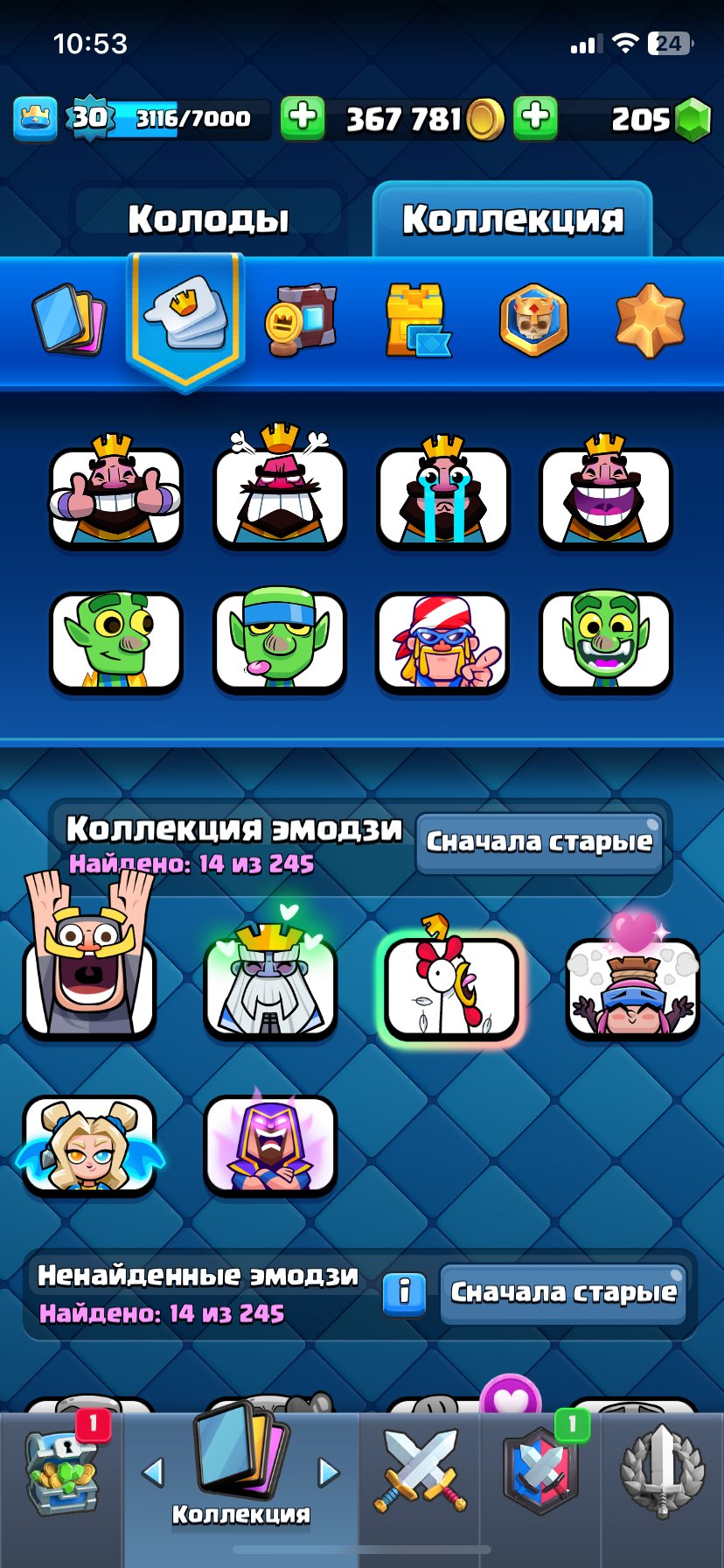Select the angry King emote
This screenshot has width=724, height=1568.
click(x=280, y=494)
